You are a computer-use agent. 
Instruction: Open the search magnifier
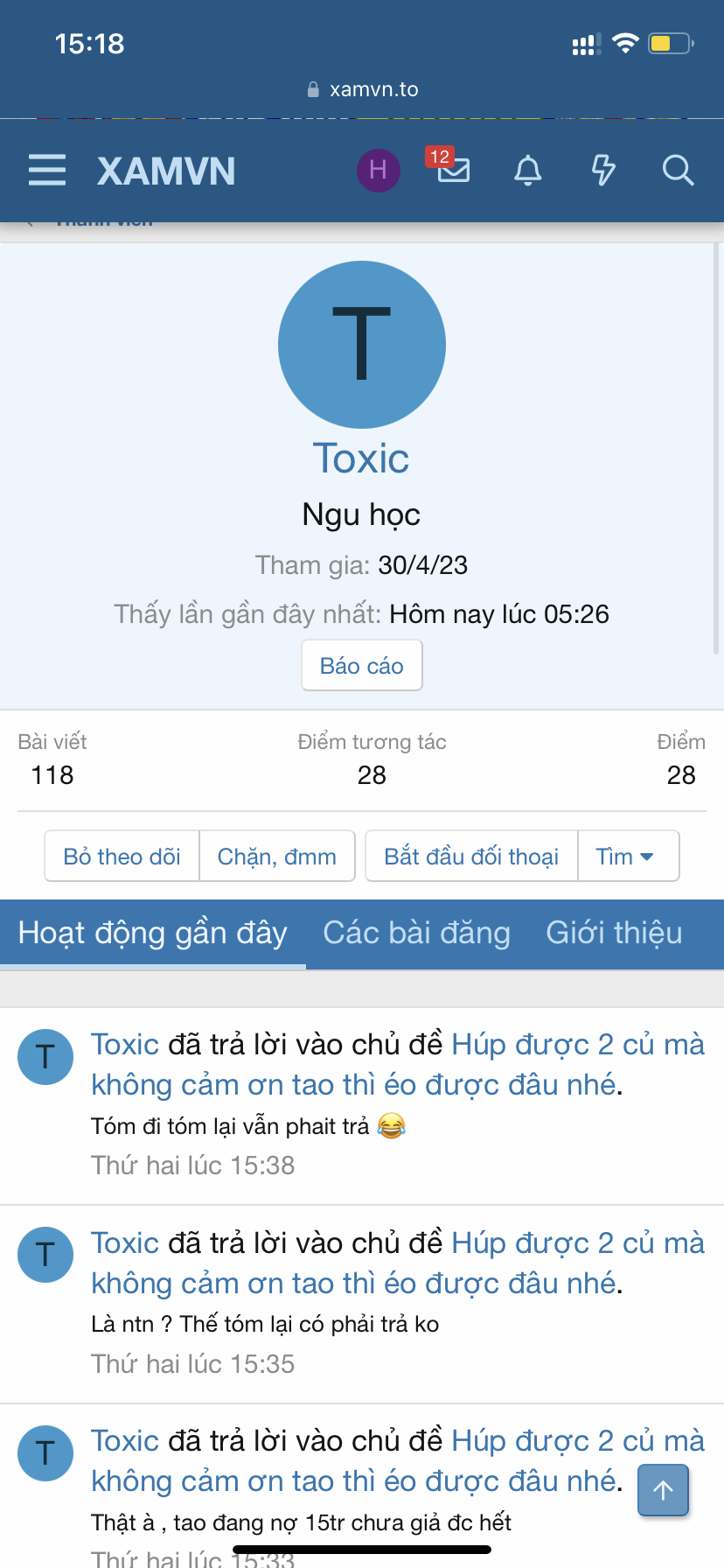(678, 170)
